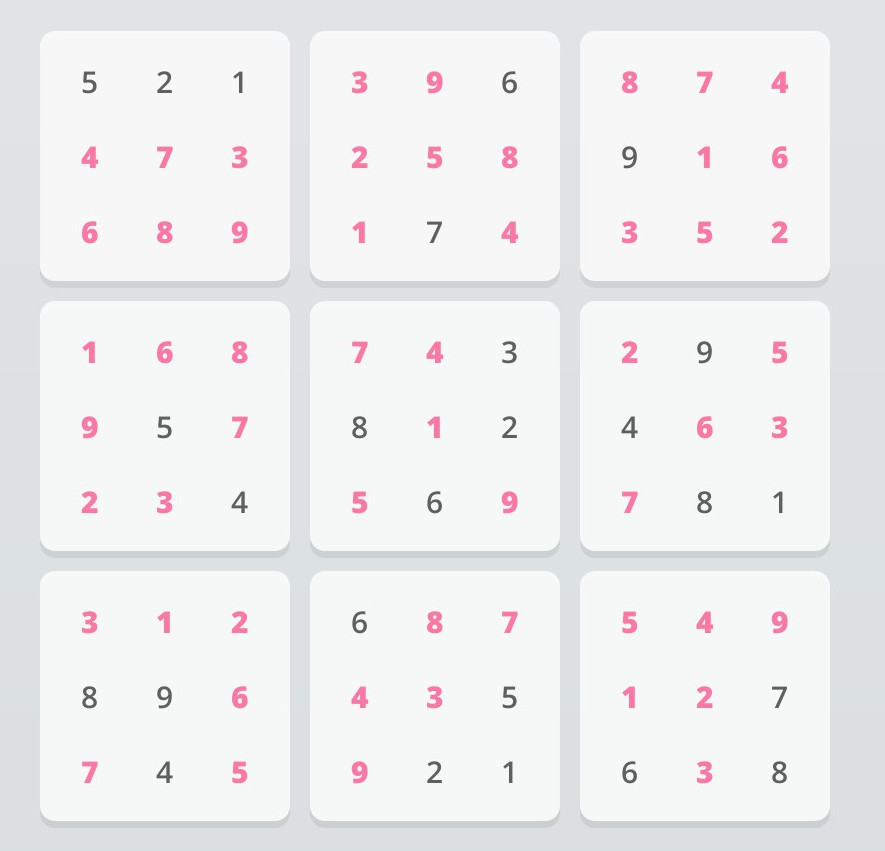
Task: Tap the pink 2 in row 8, column 8
Action: (704, 697)
